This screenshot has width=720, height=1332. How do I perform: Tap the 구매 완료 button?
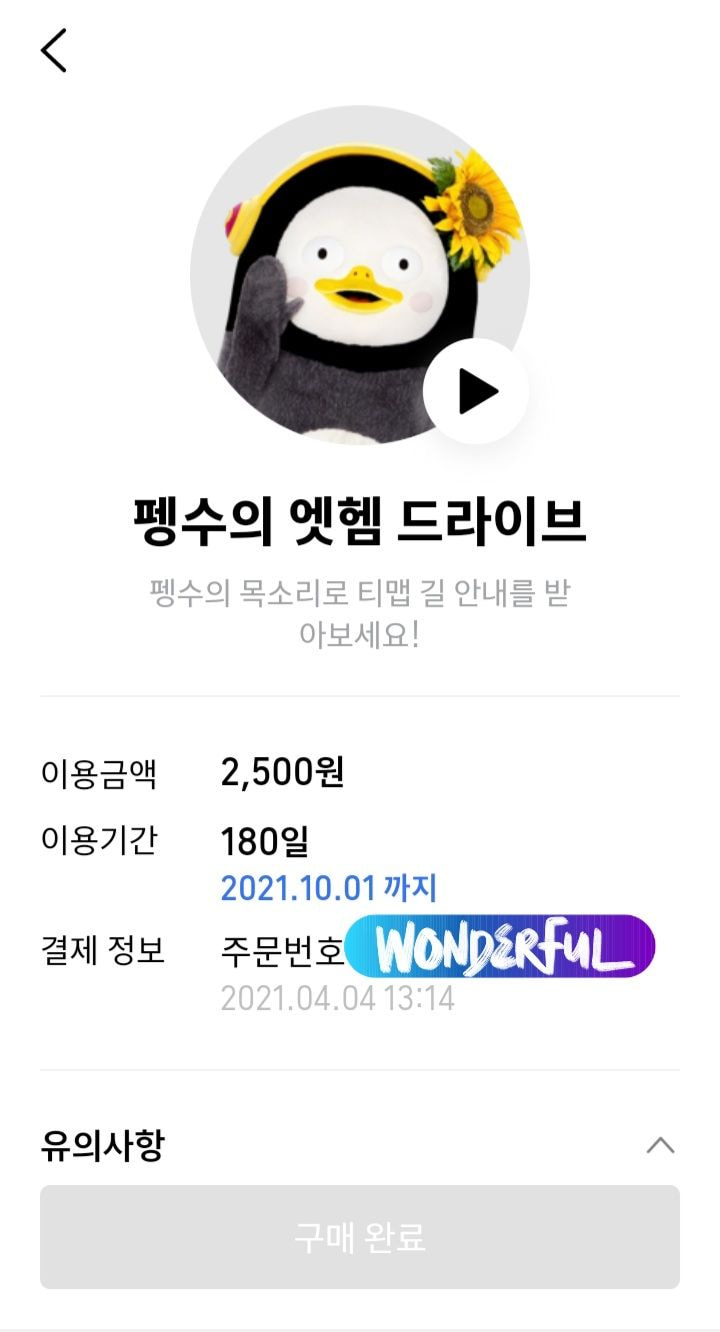tap(360, 1237)
